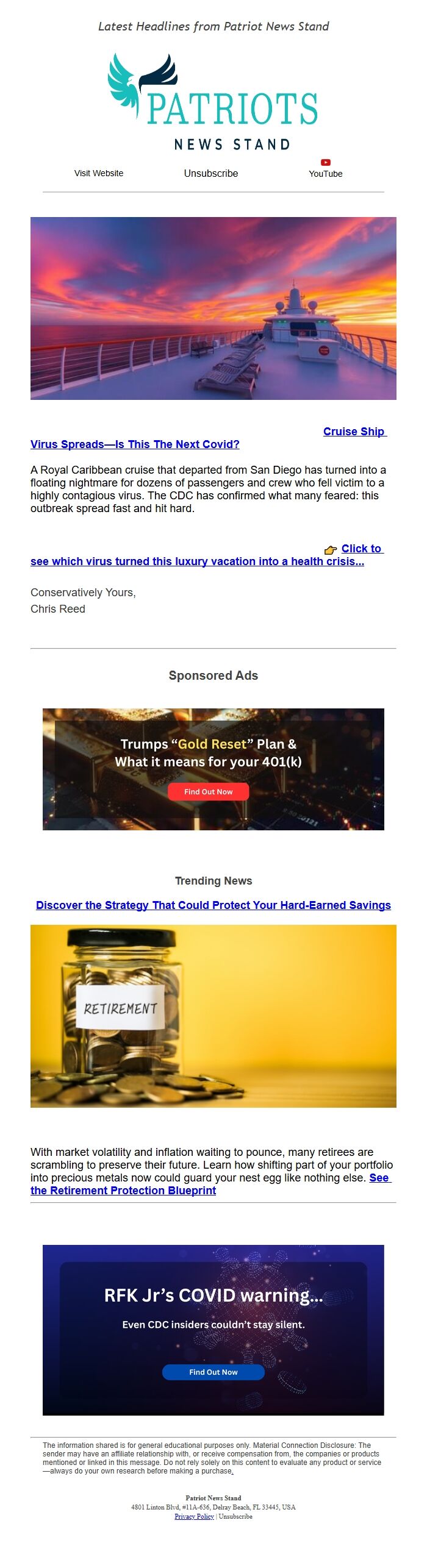Tap Unsubscribe in the header
The width and height of the screenshot is (427, 1568).
(210, 173)
